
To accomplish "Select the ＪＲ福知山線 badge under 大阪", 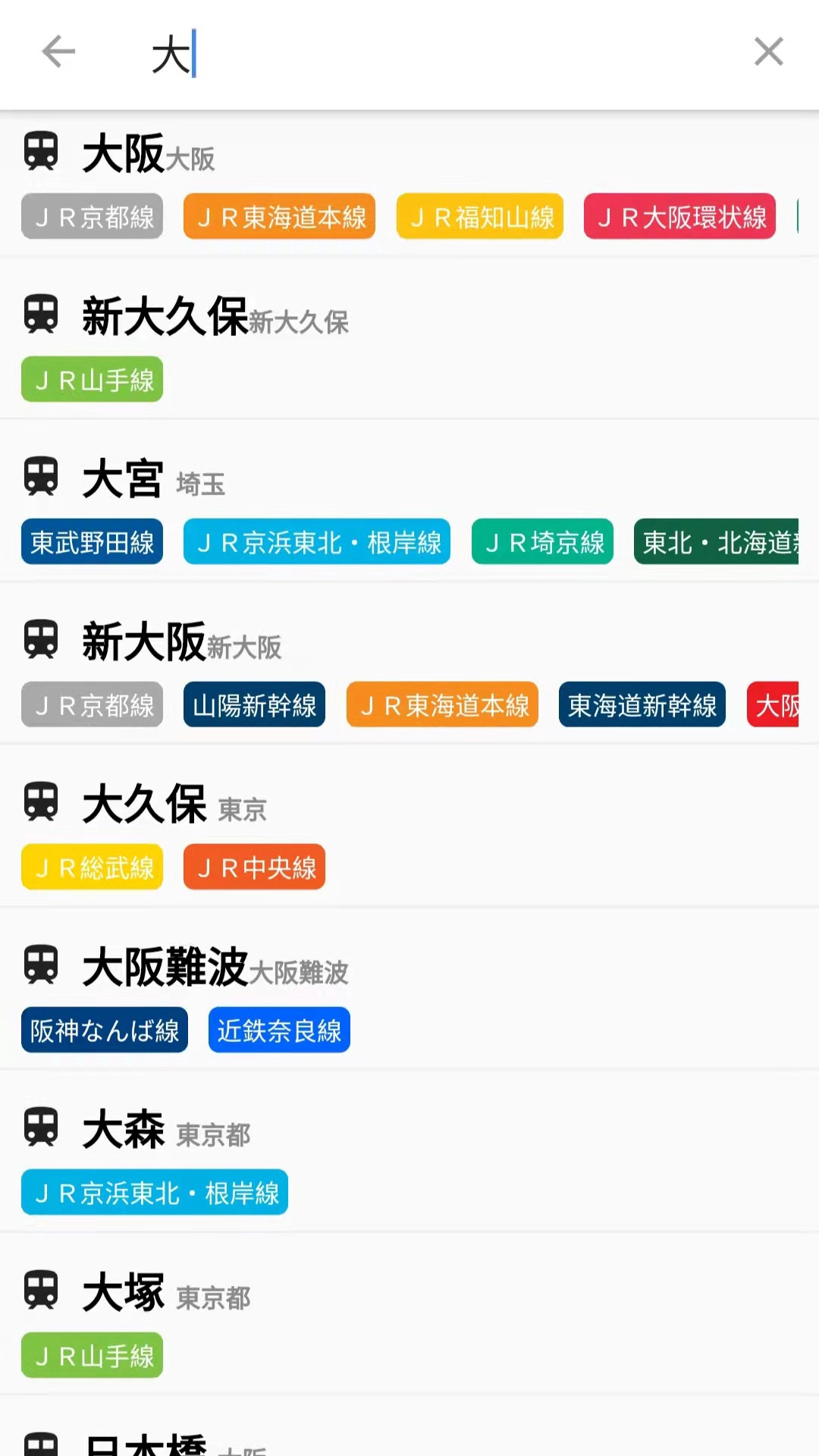I will 480,217.
